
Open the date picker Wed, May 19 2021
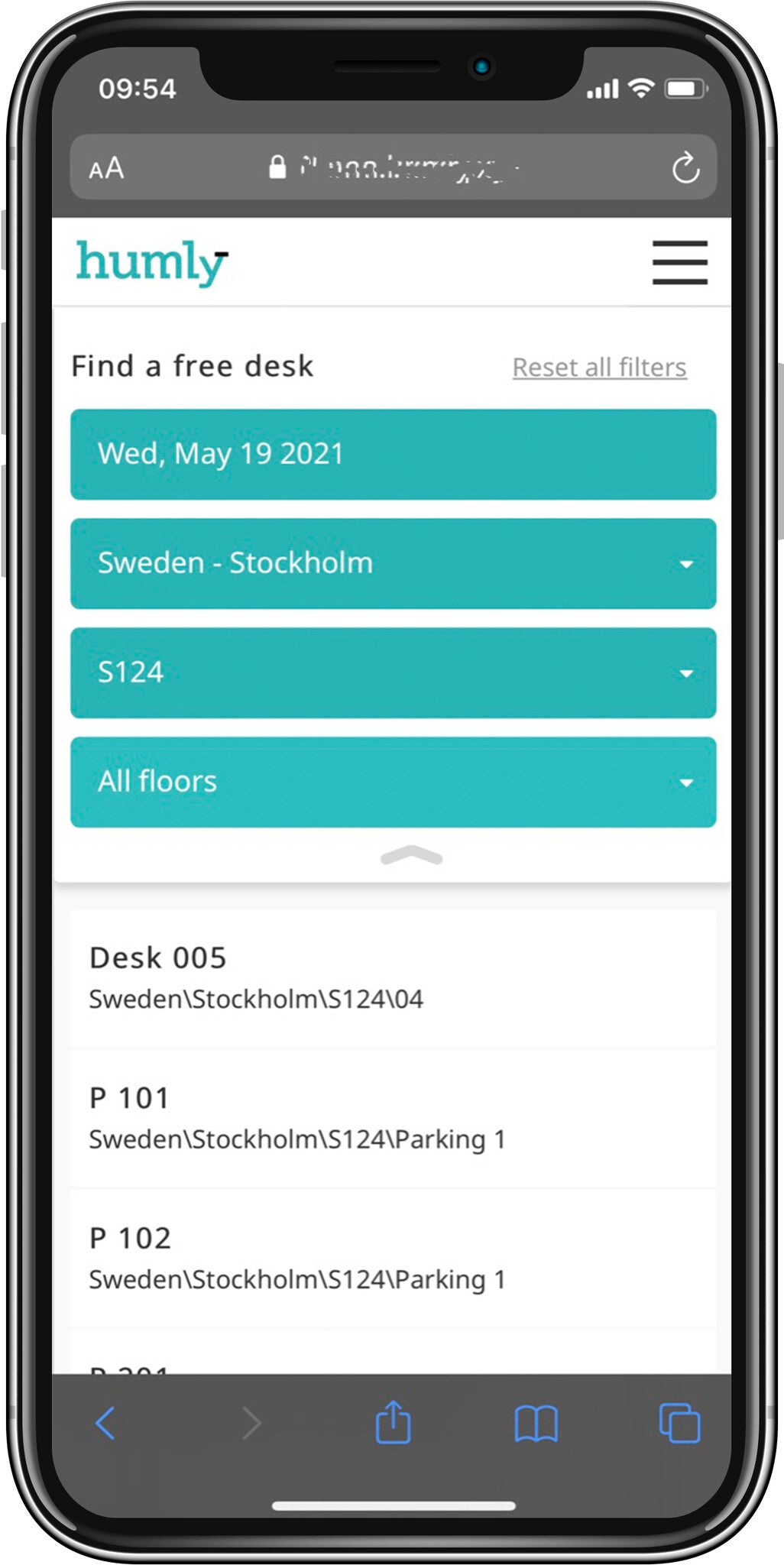tap(393, 454)
